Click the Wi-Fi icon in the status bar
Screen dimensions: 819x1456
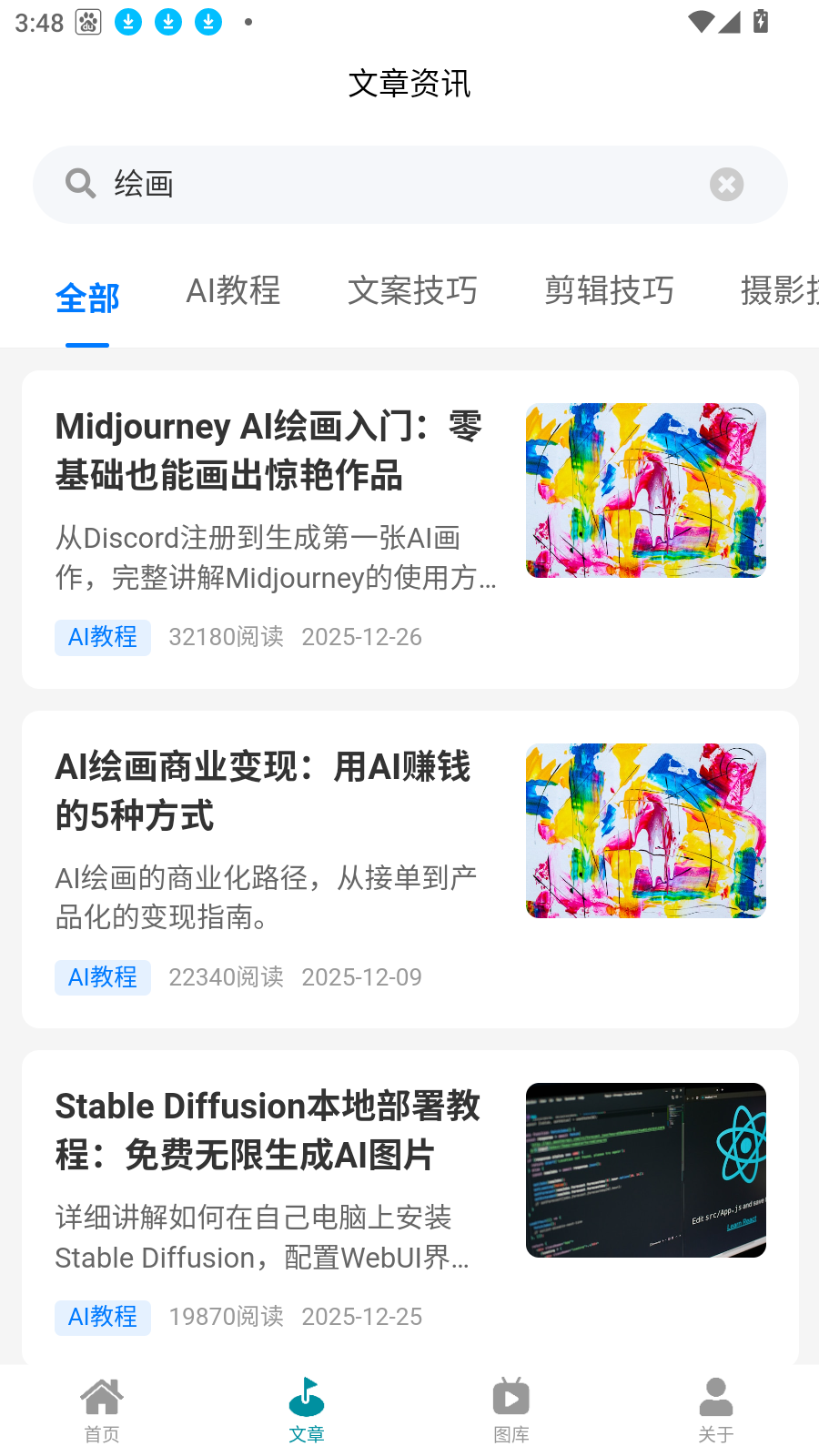[701, 22]
